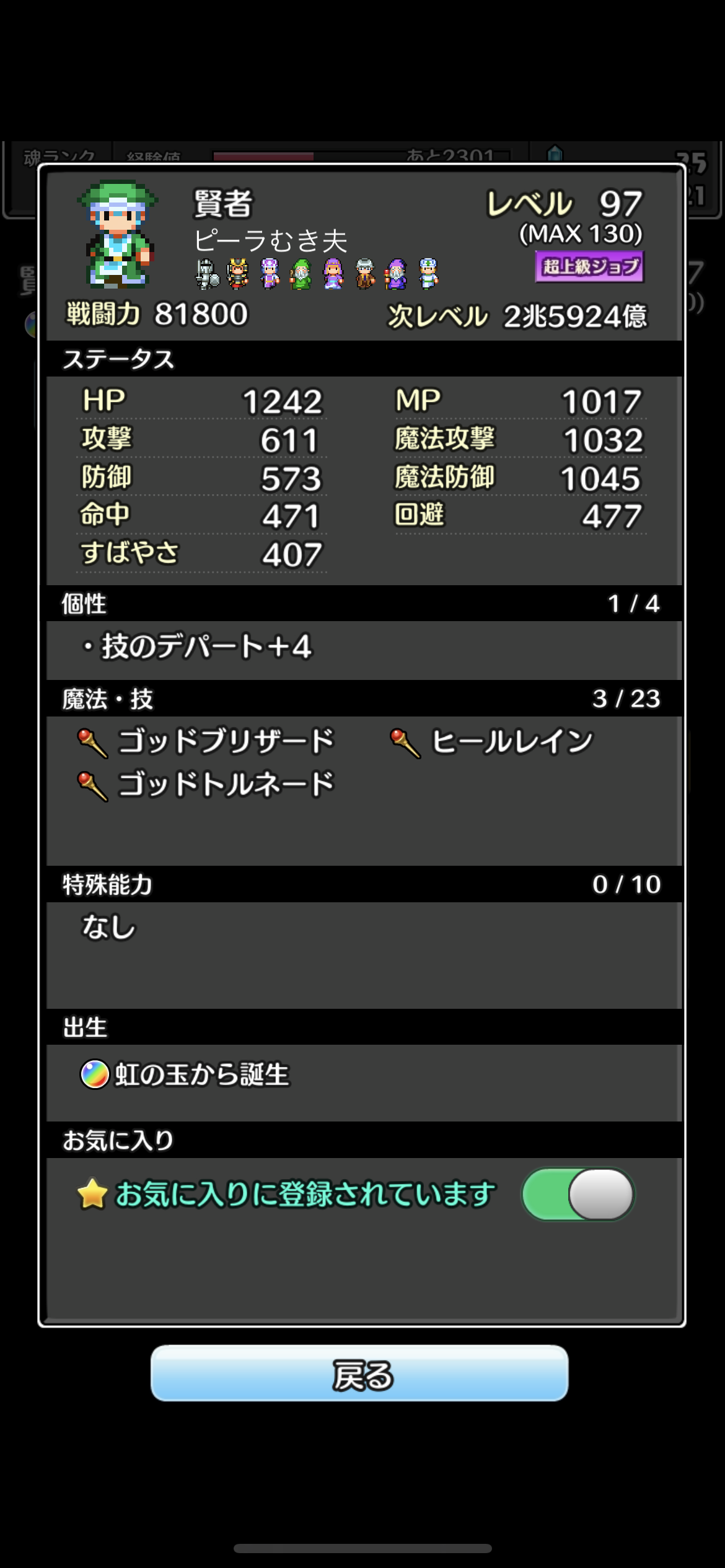Toggle off the お気に入り favorite switch
The image size is (725, 1568).
(578, 1194)
